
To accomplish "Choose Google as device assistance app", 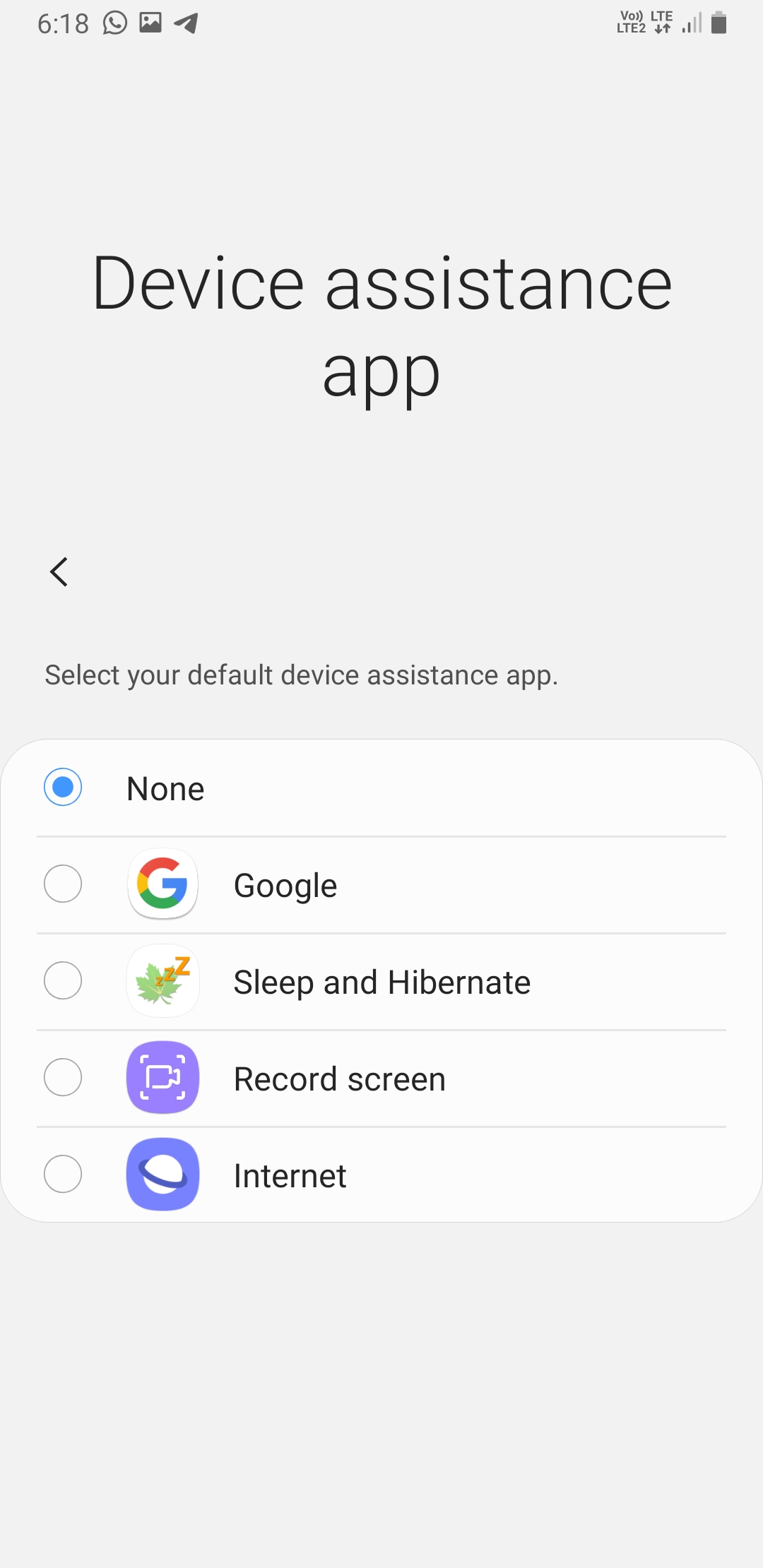I will tap(381, 884).
